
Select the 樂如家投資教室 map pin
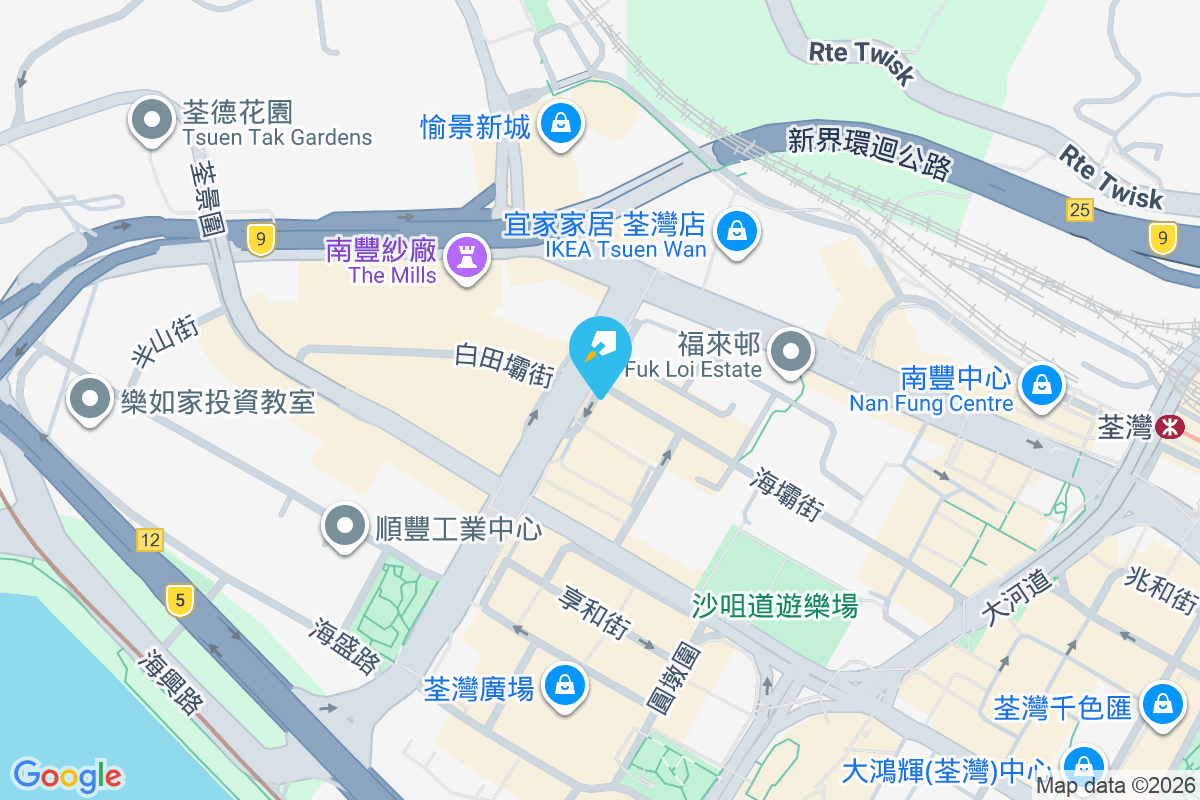click(x=90, y=399)
